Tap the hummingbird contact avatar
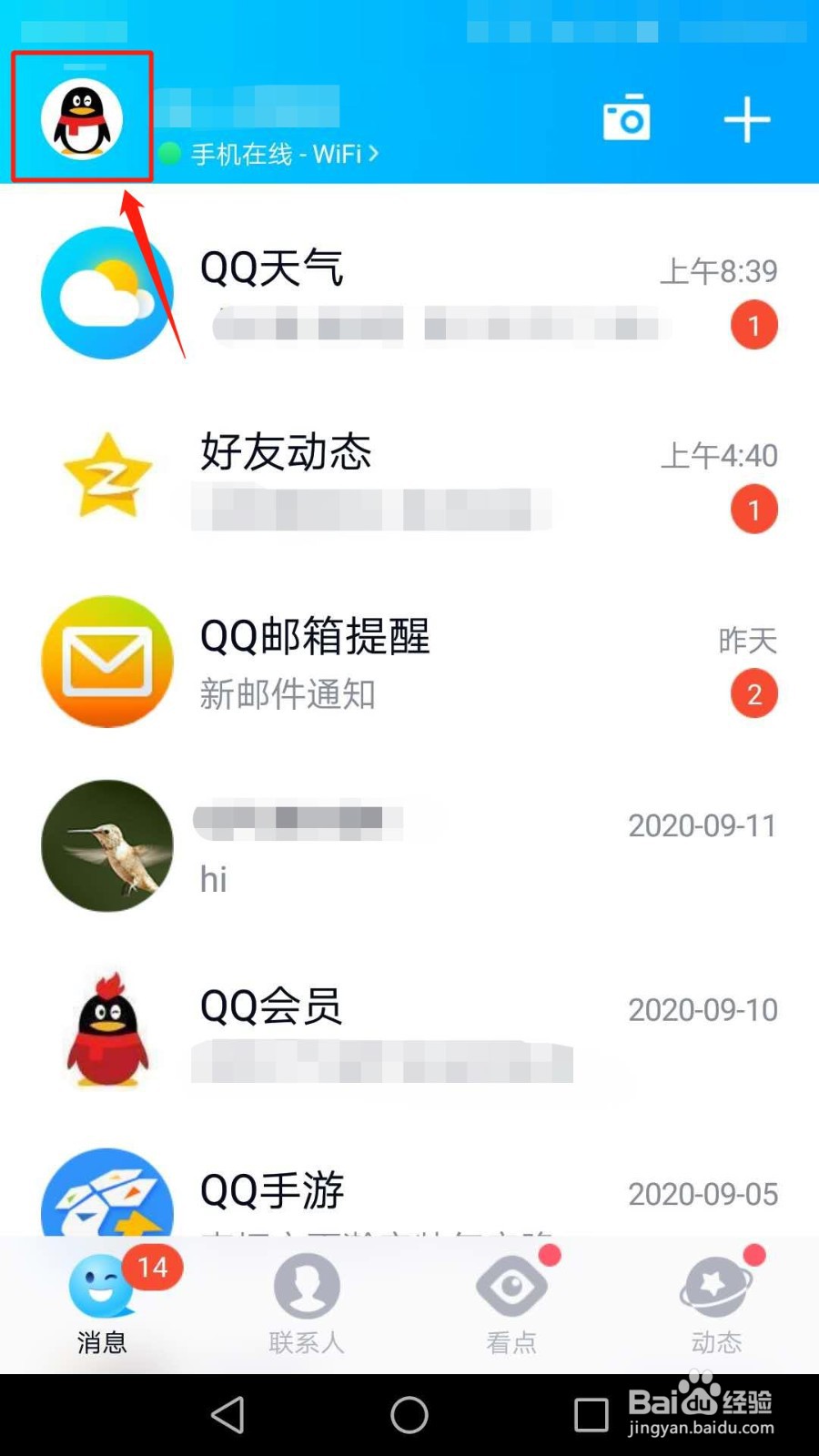Screen dimensions: 819x1456 (x=106, y=845)
